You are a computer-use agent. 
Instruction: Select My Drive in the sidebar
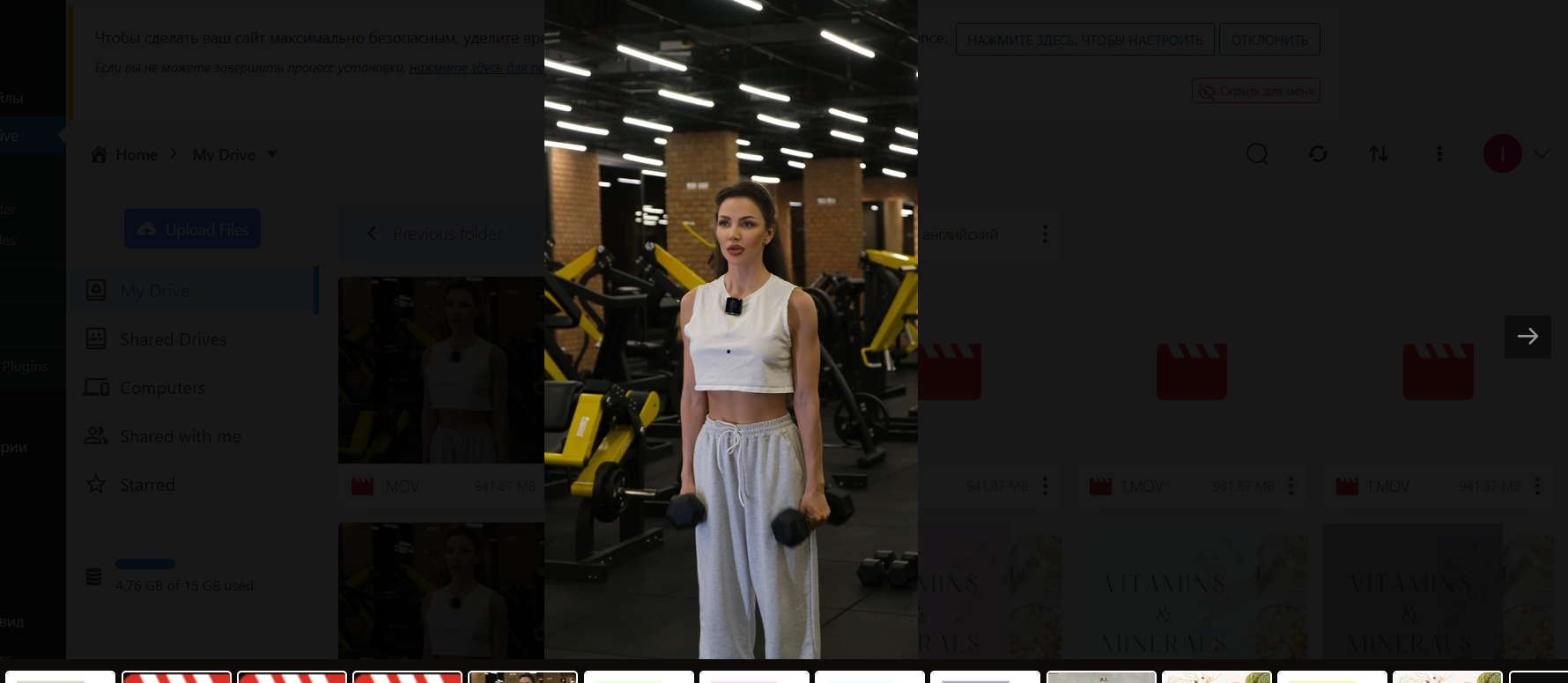154,291
